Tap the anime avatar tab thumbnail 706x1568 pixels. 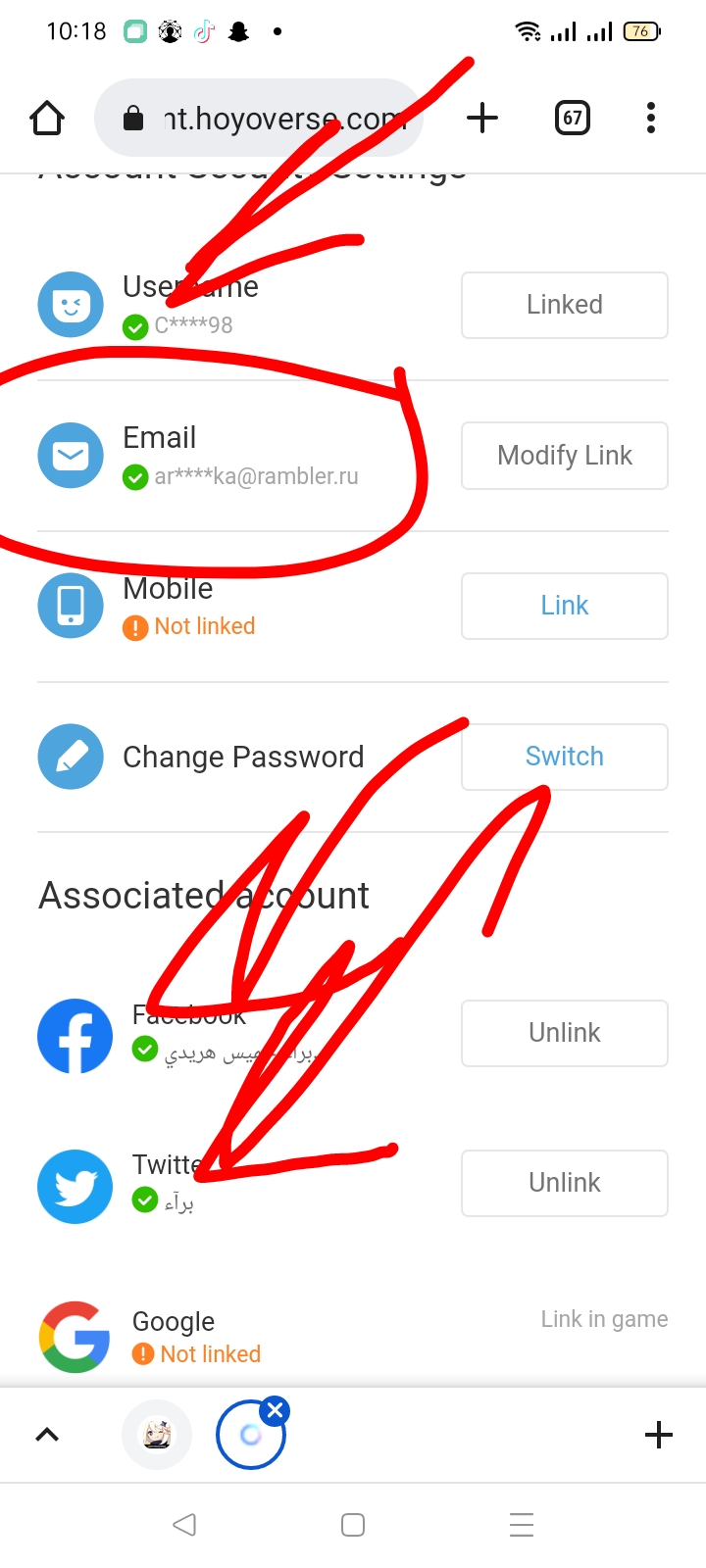click(156, 1434)
